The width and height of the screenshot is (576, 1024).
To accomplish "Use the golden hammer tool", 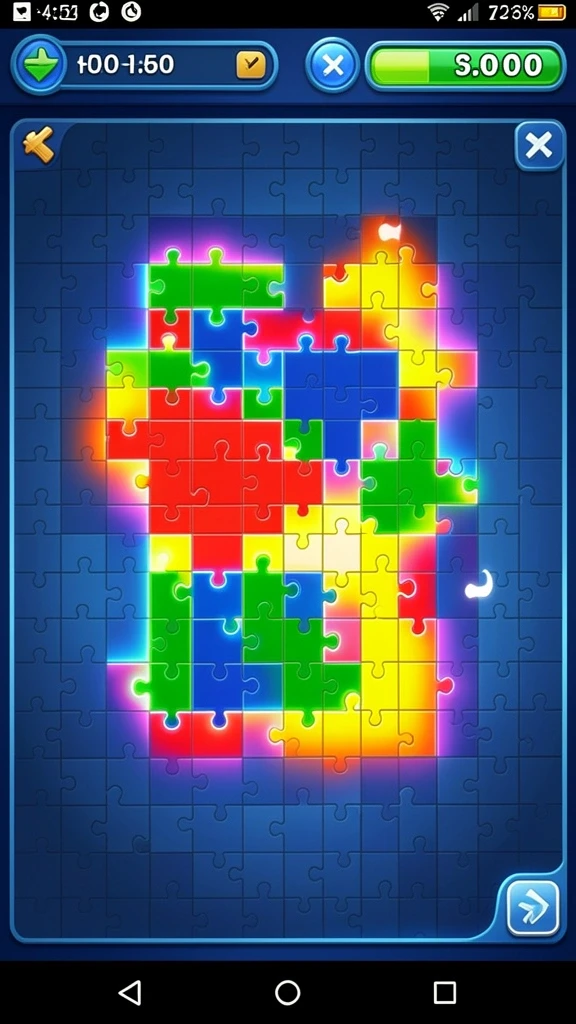I will pyautogui.click(x=39, y=144).
